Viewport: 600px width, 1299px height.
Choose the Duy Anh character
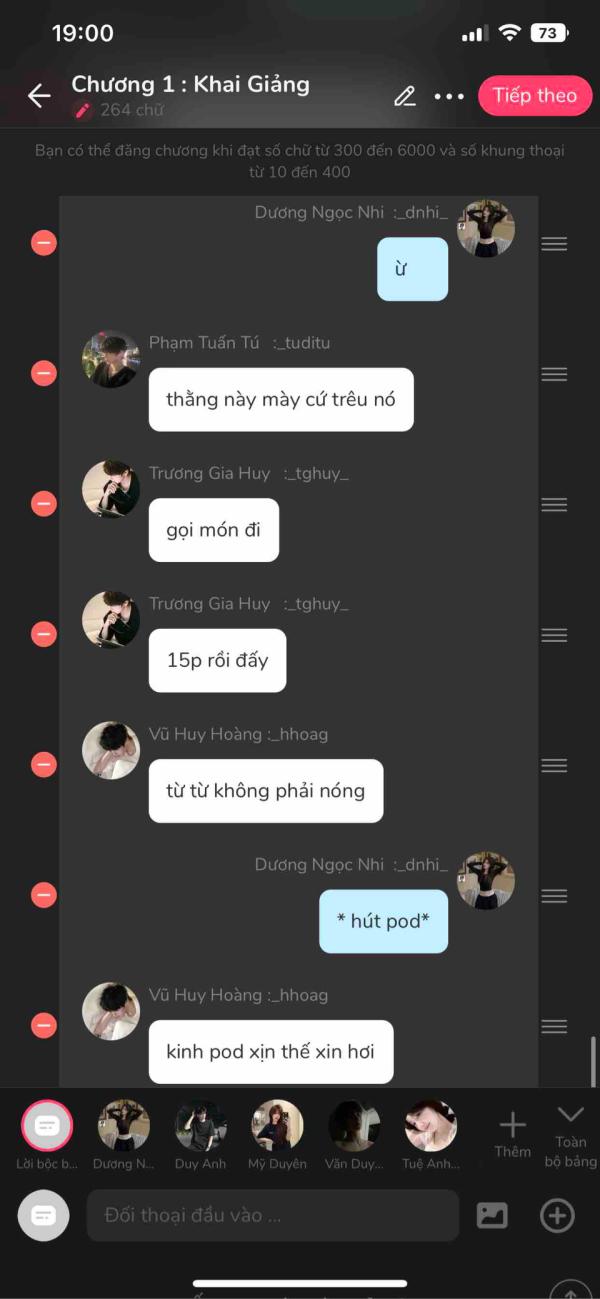pos(200,1127)
